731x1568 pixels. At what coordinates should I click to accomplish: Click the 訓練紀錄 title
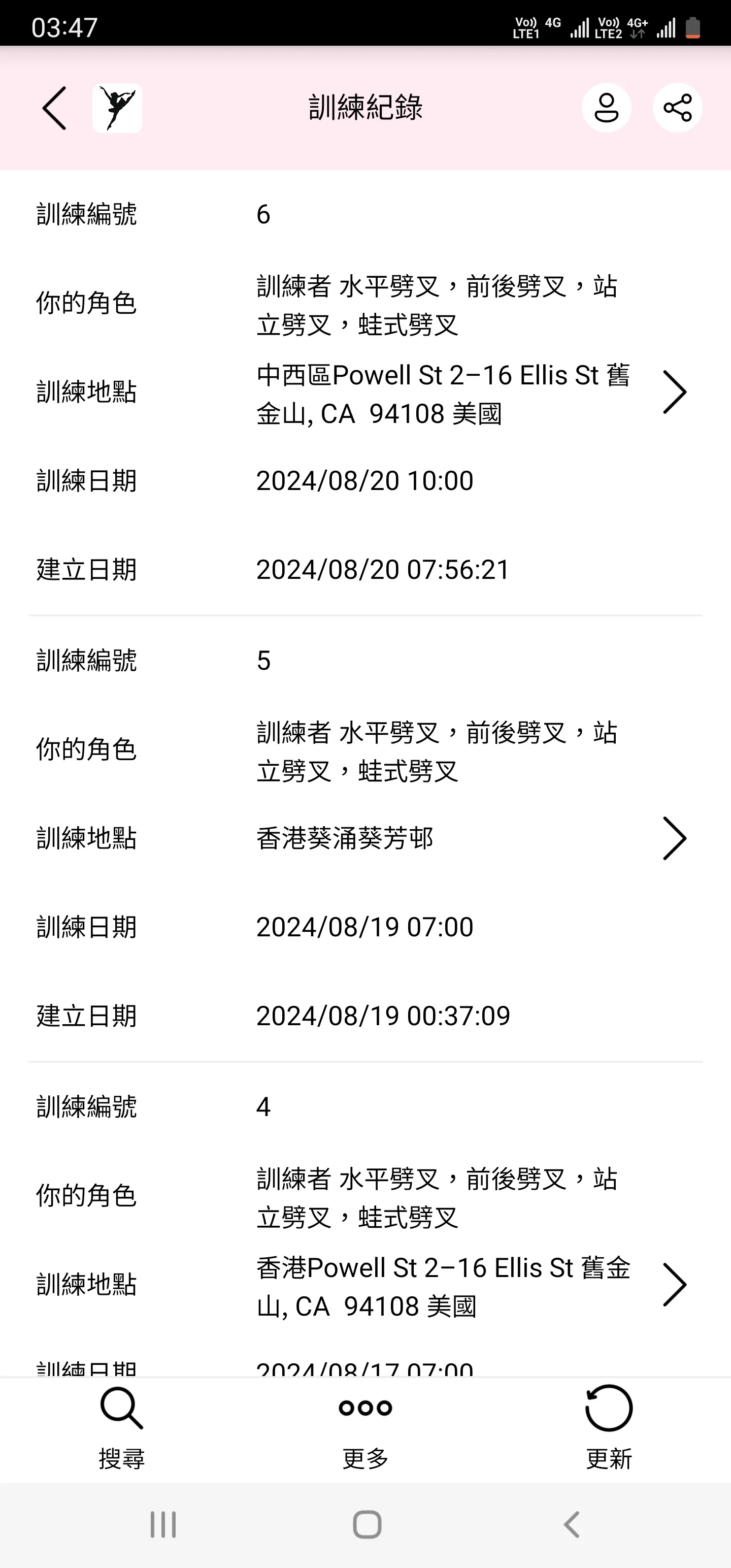(365, 108)
